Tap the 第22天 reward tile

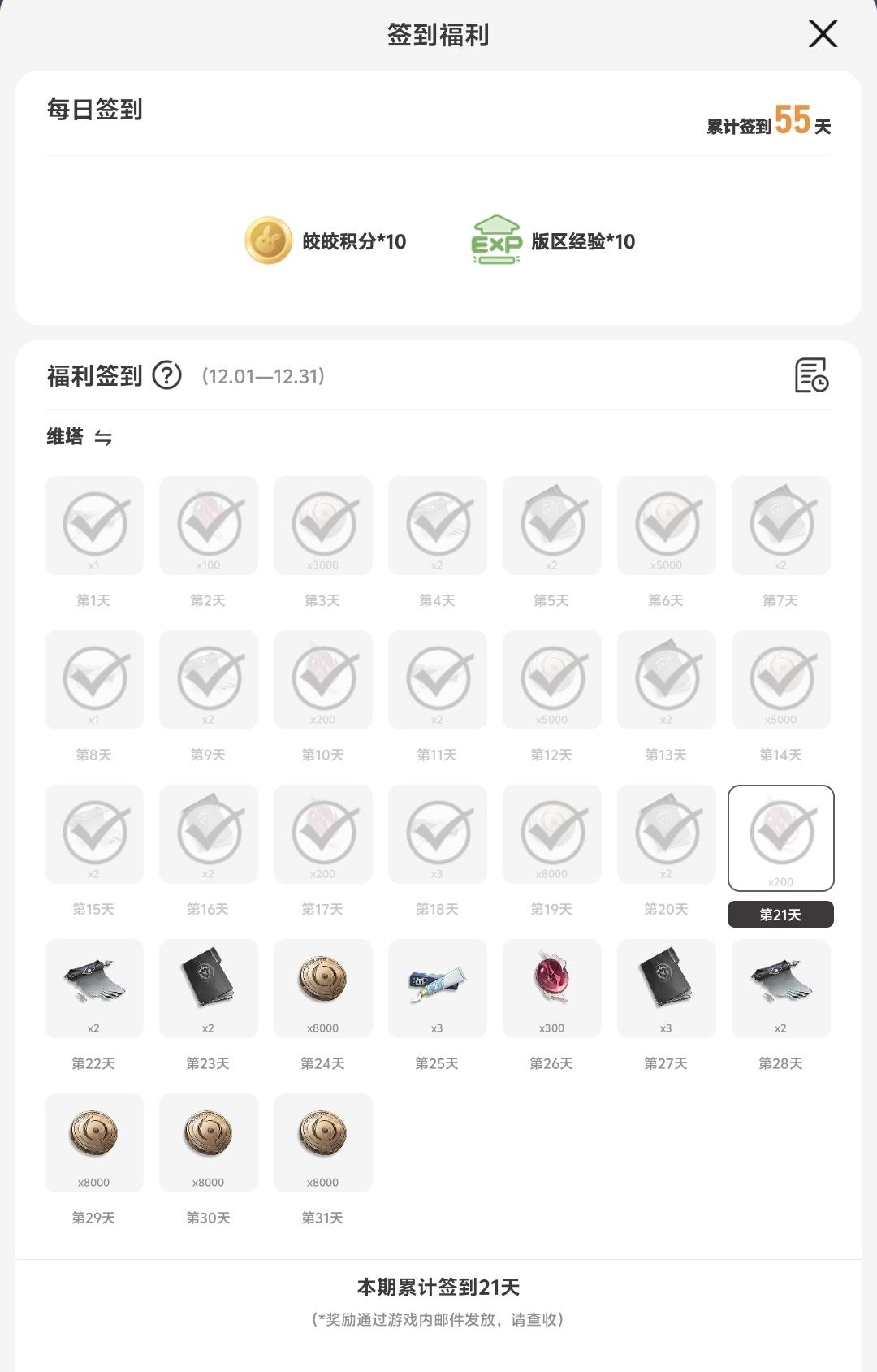(94, 988)
